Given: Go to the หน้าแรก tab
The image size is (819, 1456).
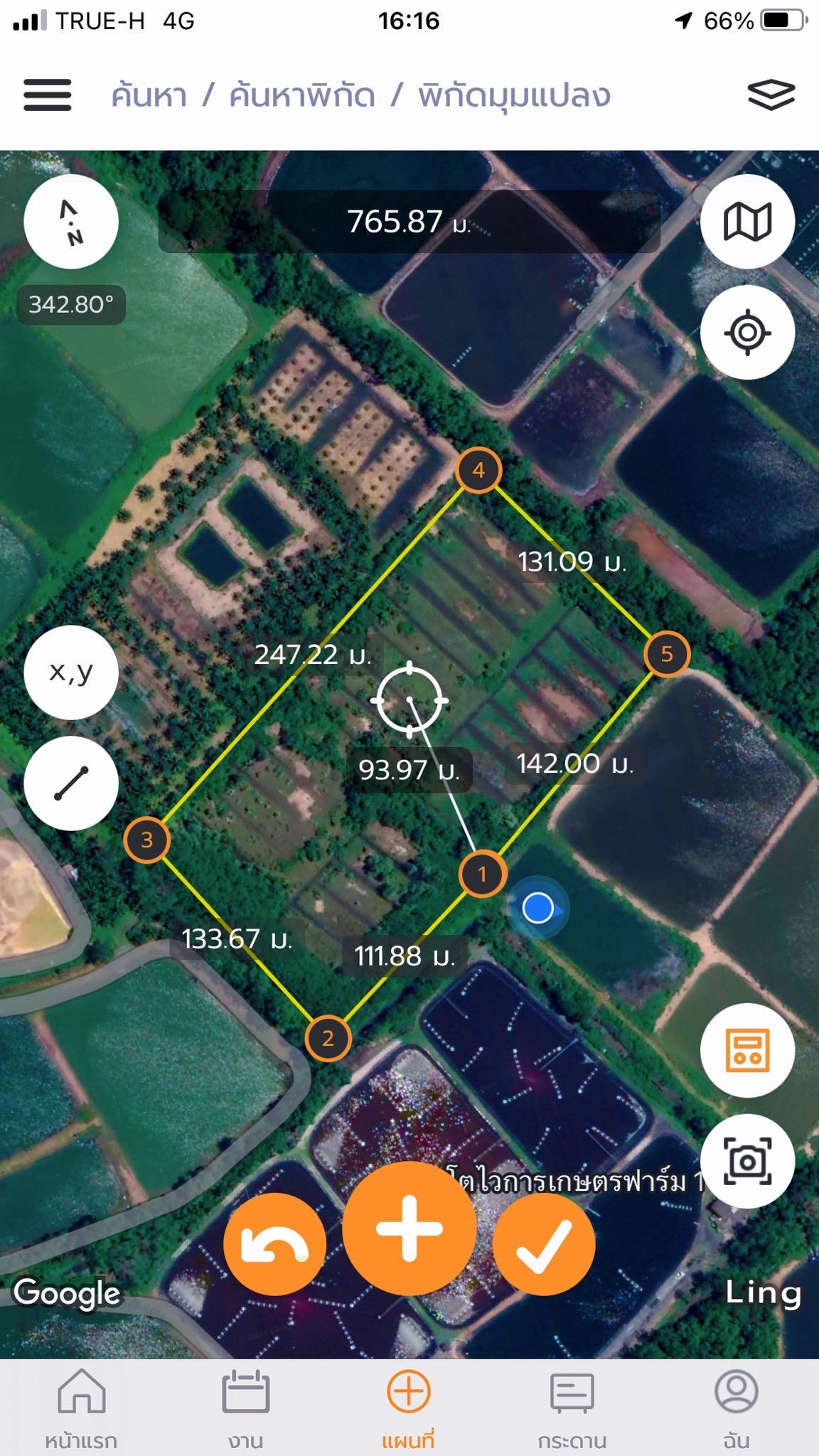Looking at the screenshot, I should click(81, 1409).
